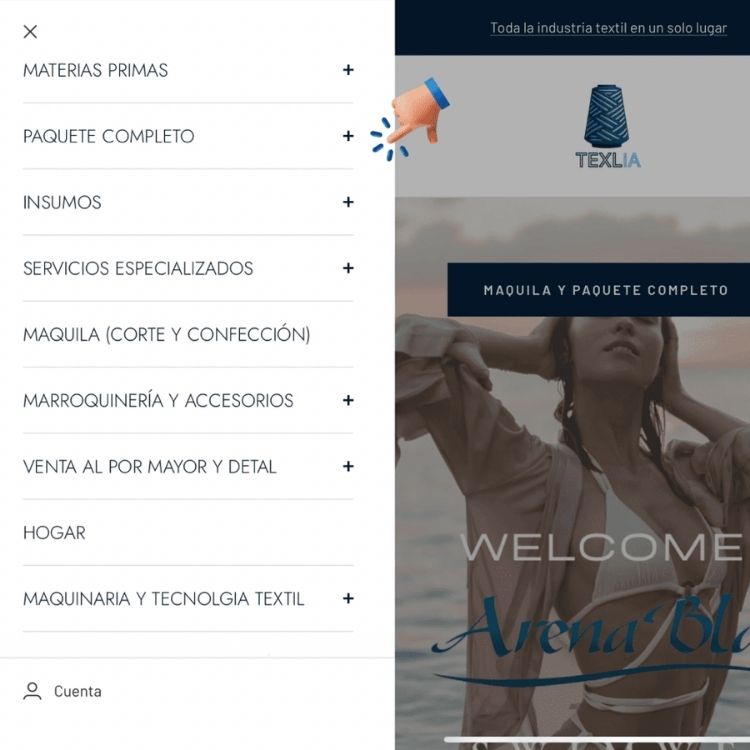
Task: Follow the Toda la industria textil link
Action: 608,28
